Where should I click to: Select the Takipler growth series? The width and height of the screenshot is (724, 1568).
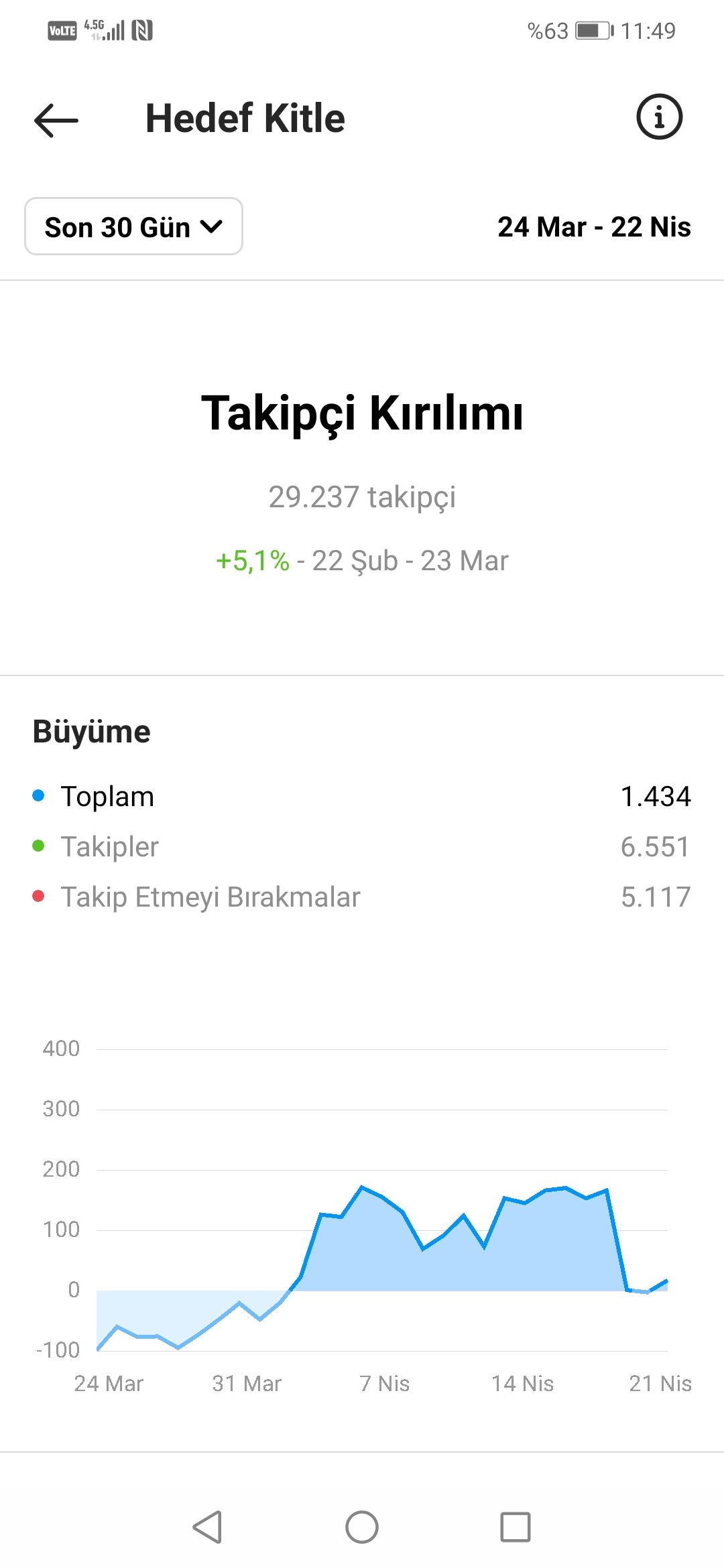pyautogui.click(x=362, y=847)
